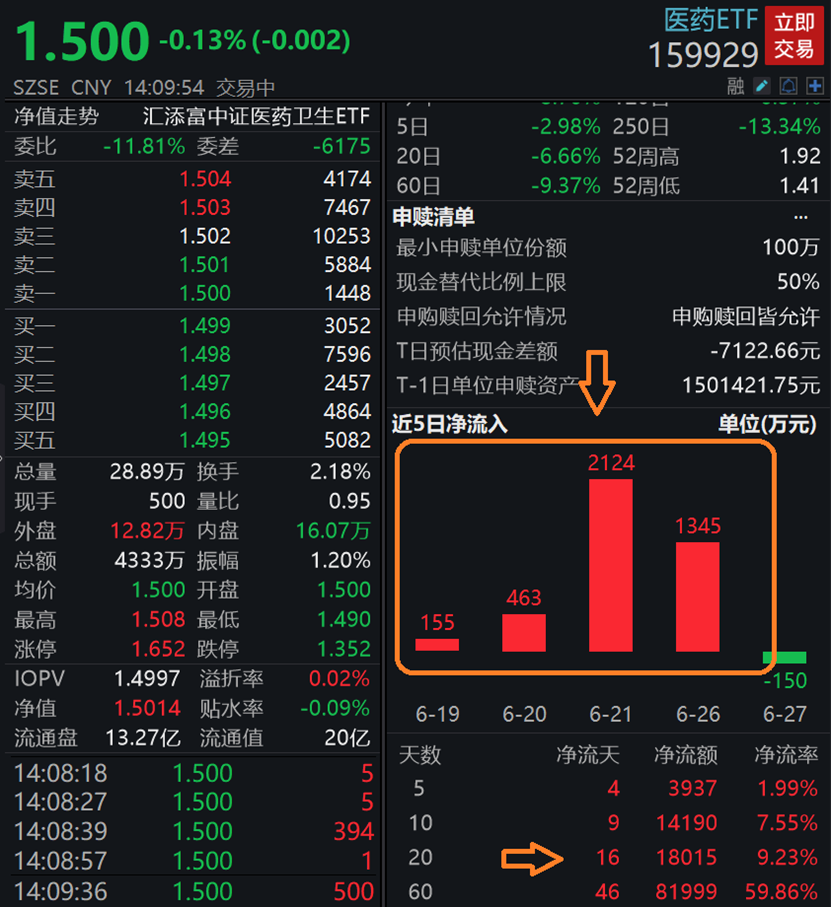The width and height of the screenshot is (831, 907).
Task: Add 医药ETF to watchlist with the plus icon
Action: tap(815, 85)
